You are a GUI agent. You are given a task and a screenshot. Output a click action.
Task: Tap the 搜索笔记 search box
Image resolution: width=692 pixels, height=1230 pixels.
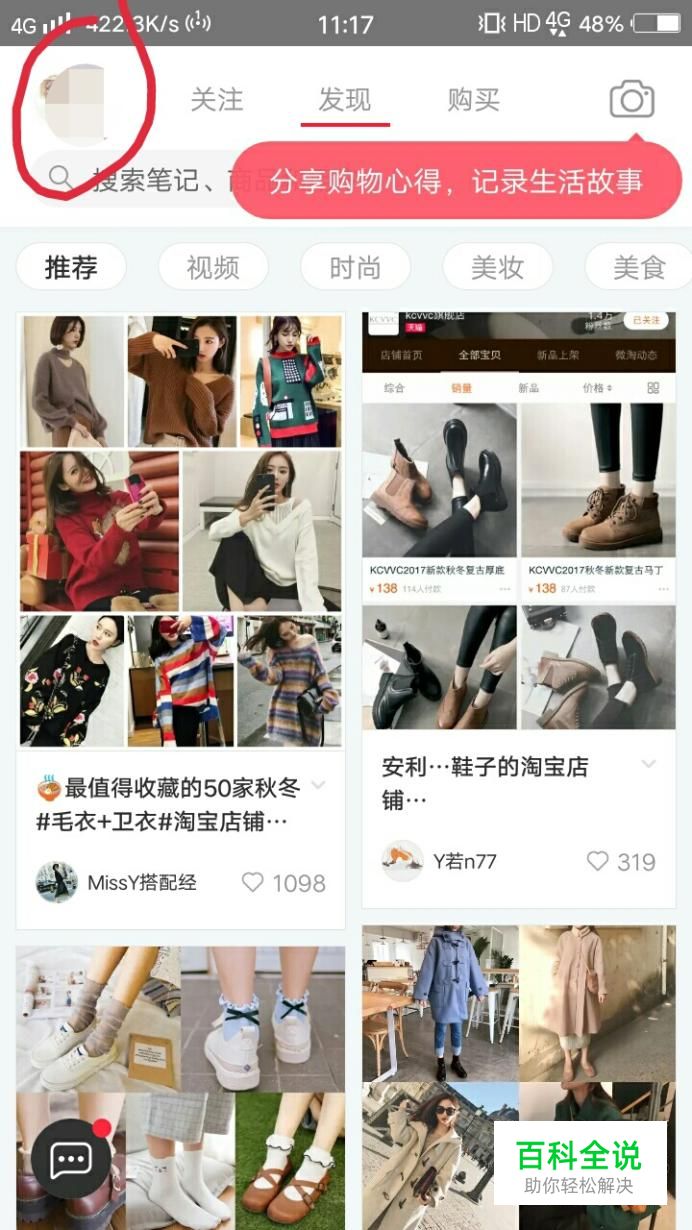(x=140, y=180)
